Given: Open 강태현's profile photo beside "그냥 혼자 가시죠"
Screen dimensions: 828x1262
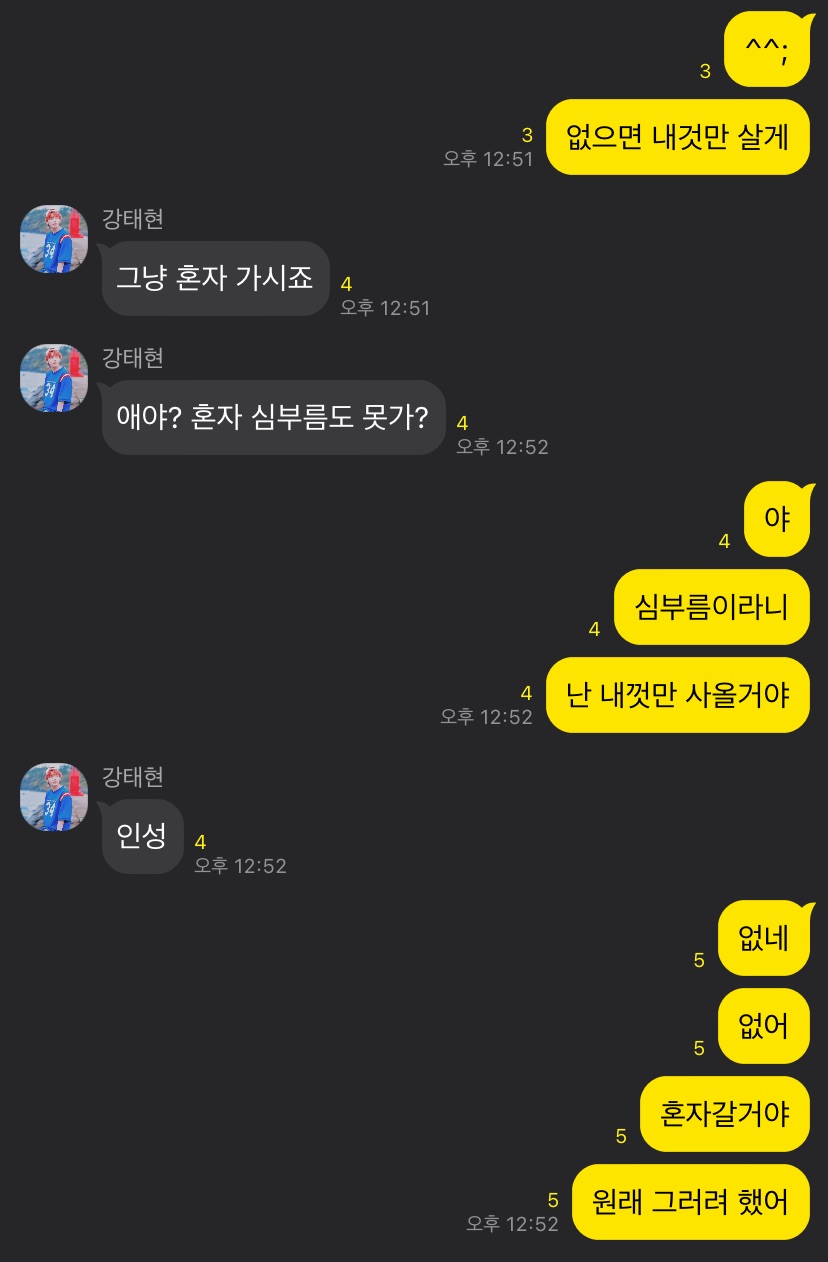Looking at the screenshot, I should click(x=54, y=239).
